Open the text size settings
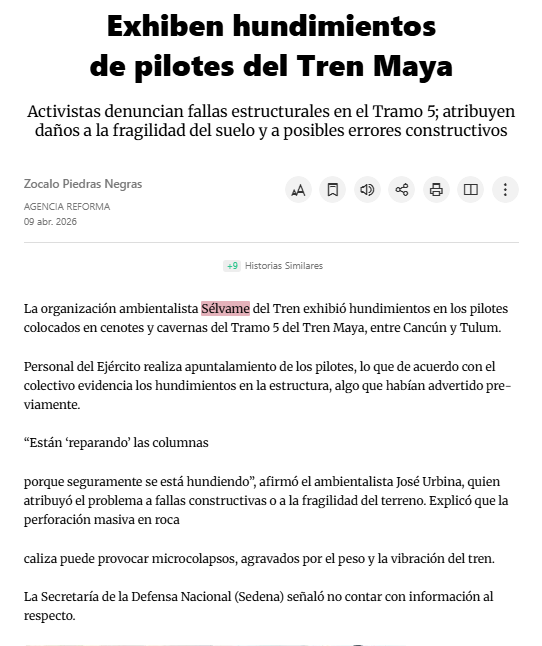 (298, 190)
